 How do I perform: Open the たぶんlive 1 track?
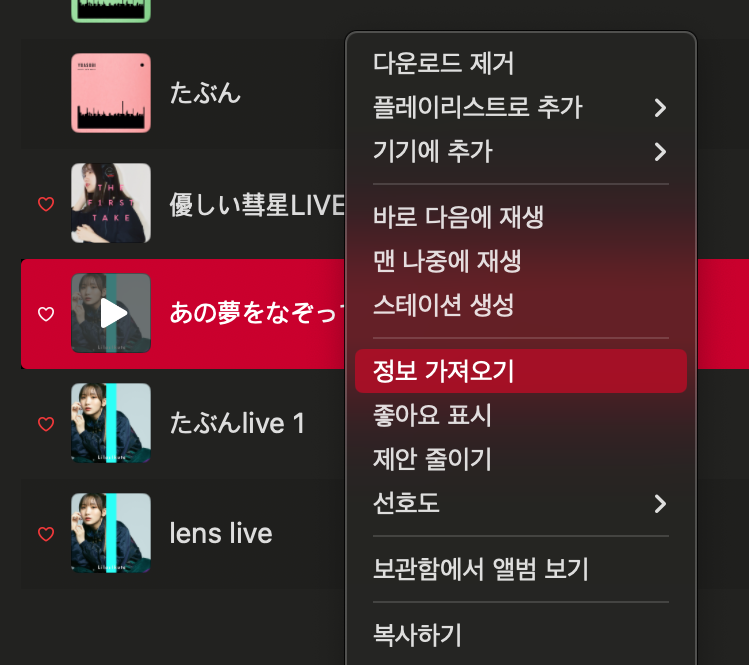(x=237, y=424)
